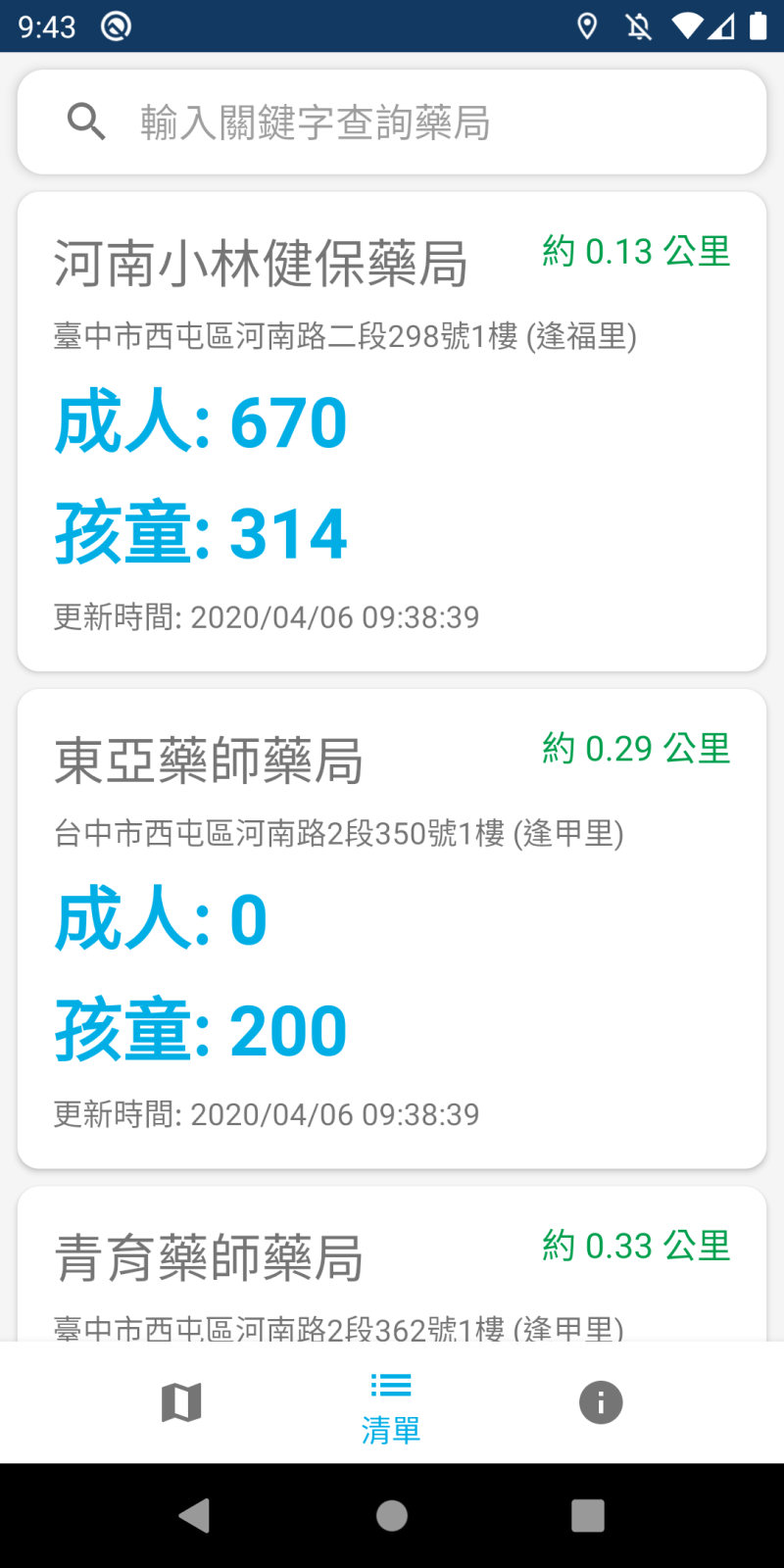Go back with the system back button
The image size is (784, 1568).
tap(195, 1515)
